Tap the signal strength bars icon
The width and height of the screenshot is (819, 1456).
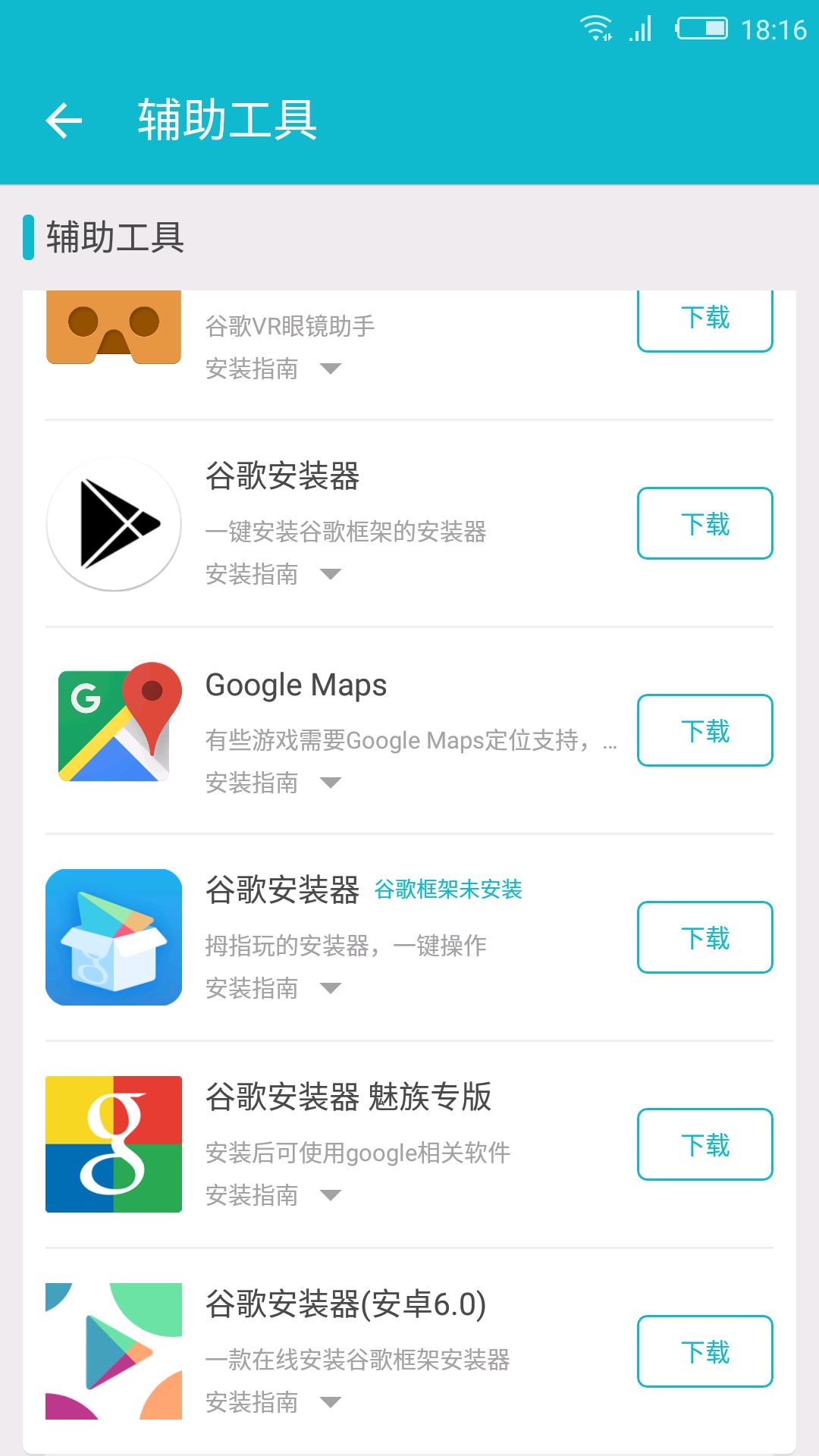[641, 32]
